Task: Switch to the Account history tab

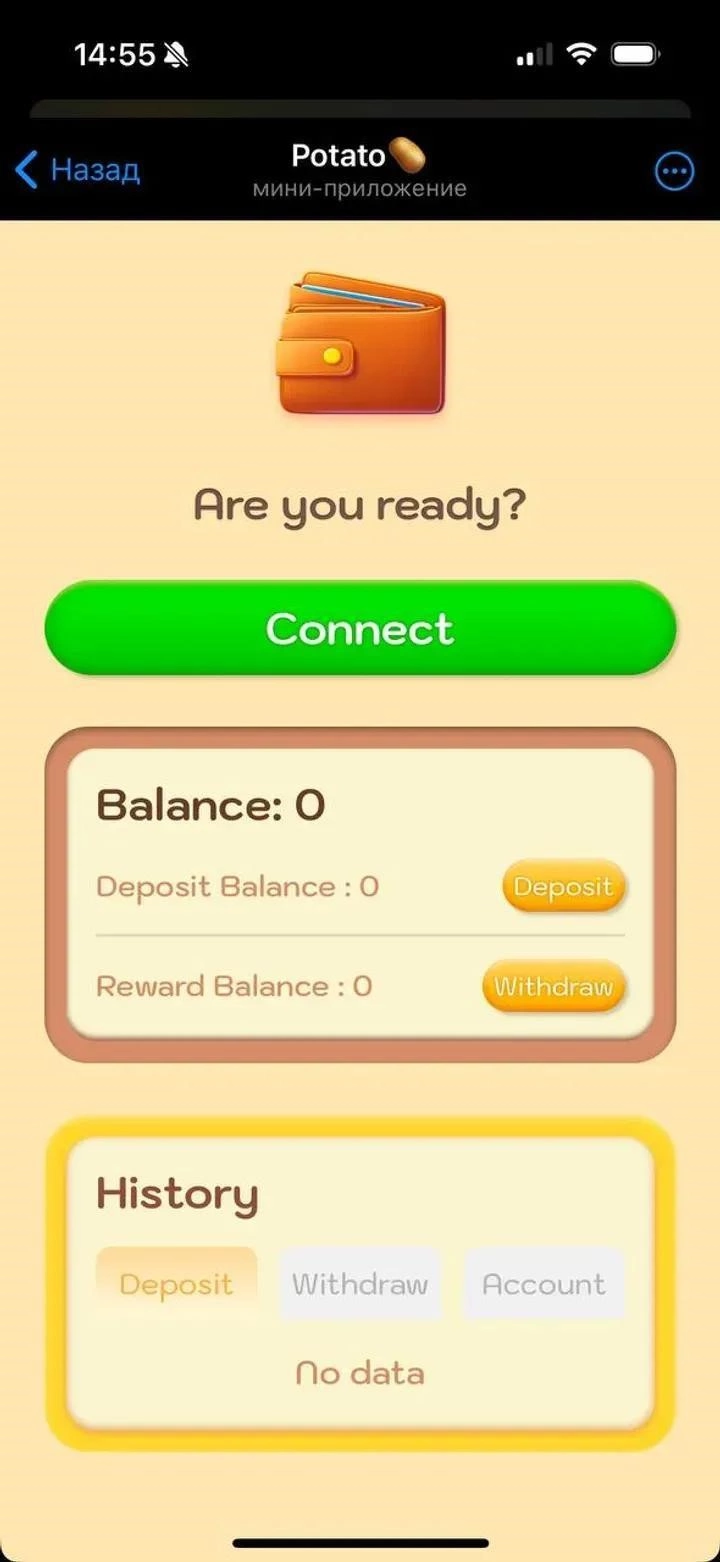Action: [x=544, y=1284]
